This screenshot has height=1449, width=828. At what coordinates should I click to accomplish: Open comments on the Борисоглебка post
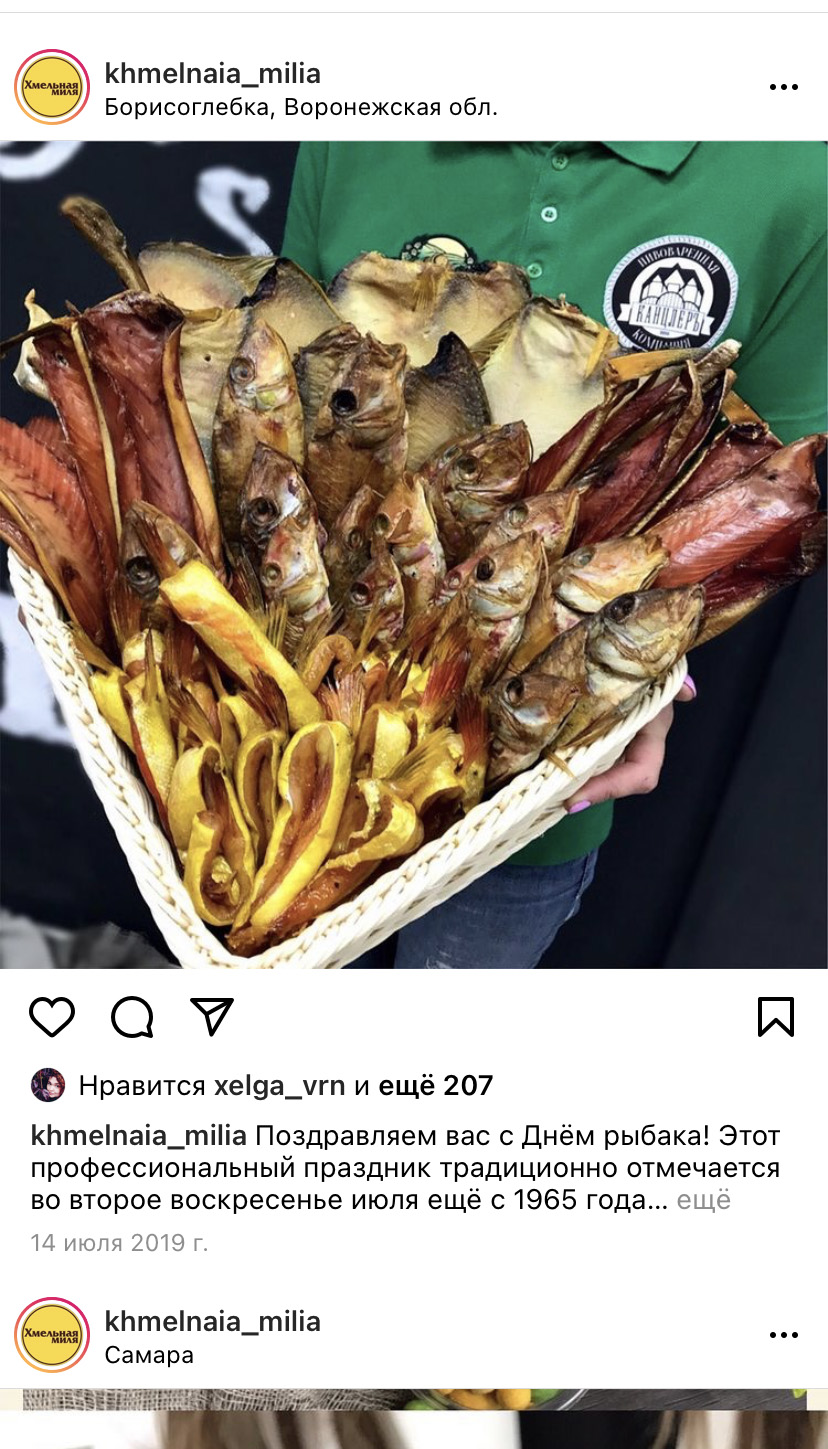point(132,1017)
